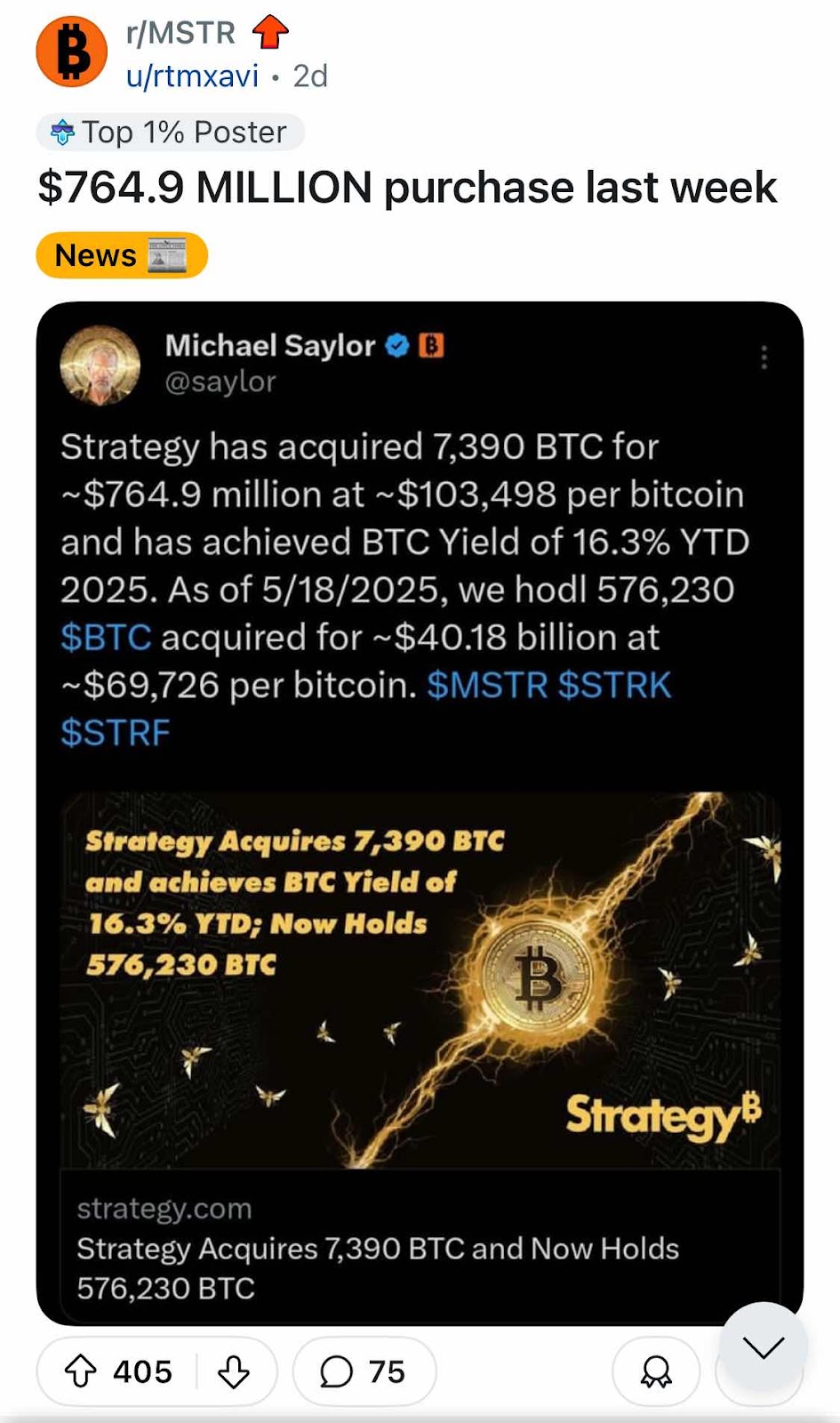This screenshot has width=840, height=1423.
Task: Open the r/MSTR subreddit
Action: tap(180, 33)
